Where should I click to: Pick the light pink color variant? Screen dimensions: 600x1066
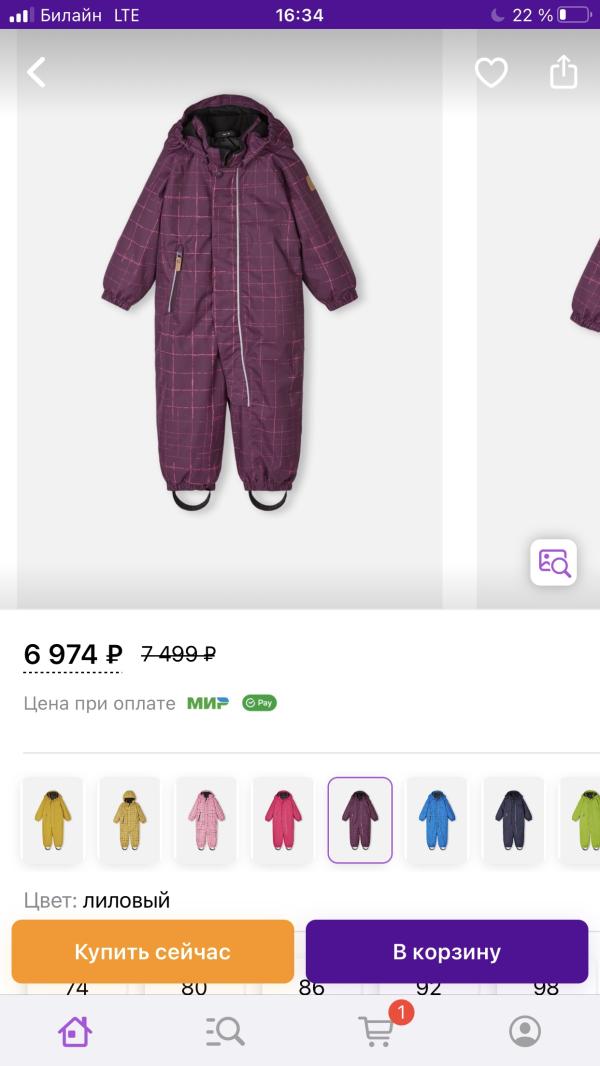click(x=206, y=820)
